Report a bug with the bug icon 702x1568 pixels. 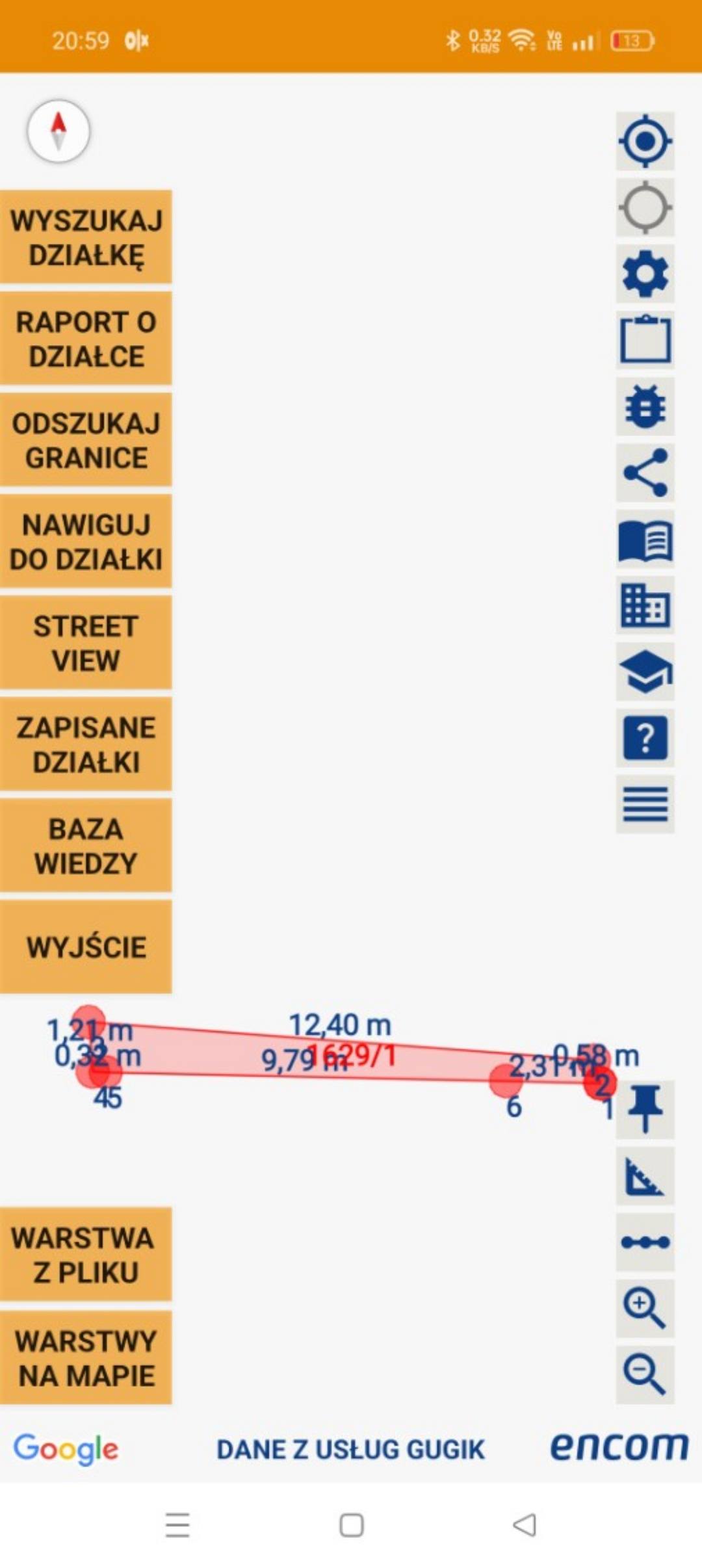(x=645, y=406)
